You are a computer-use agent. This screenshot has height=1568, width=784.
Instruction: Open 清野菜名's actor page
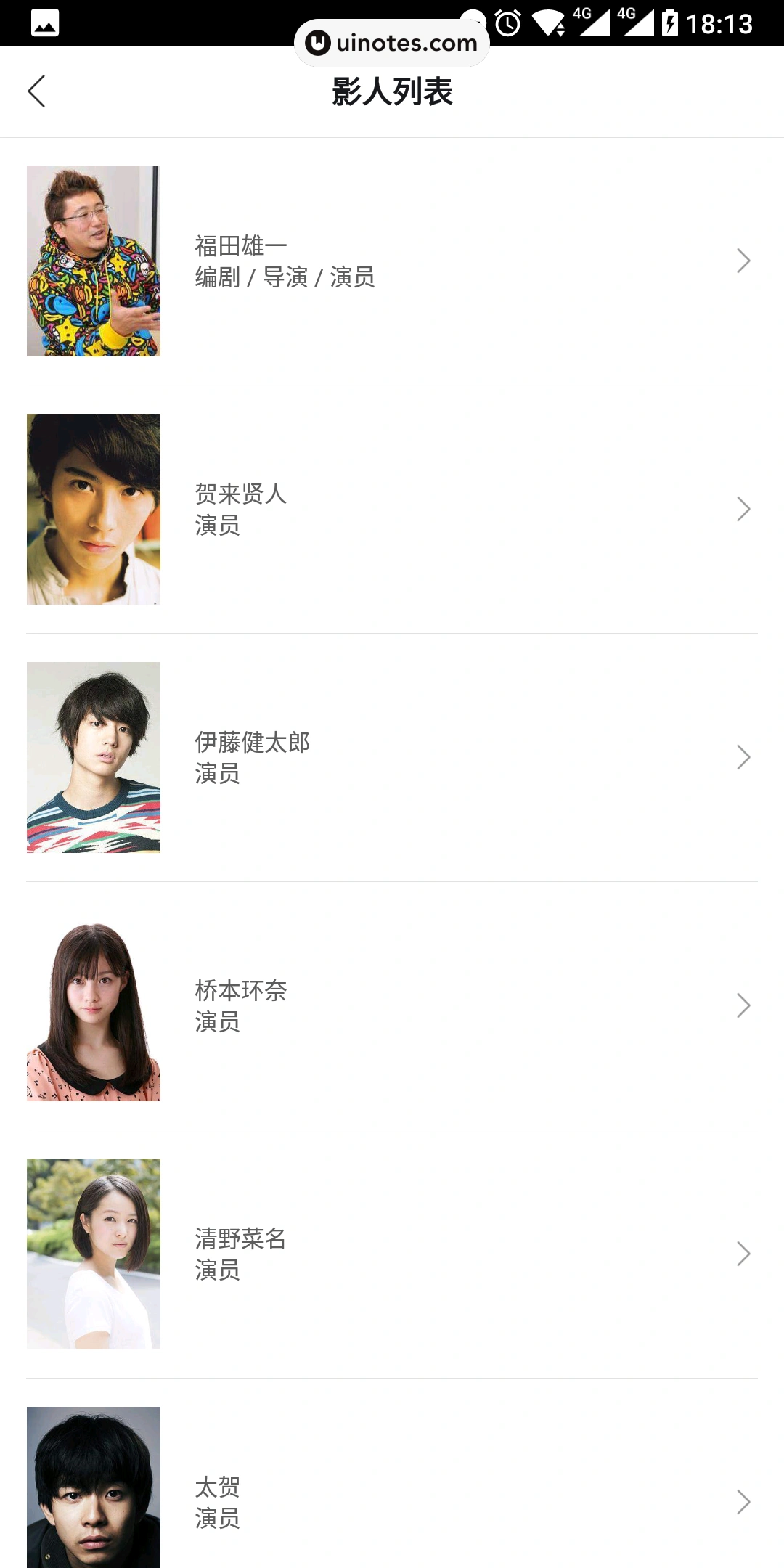392,1254
